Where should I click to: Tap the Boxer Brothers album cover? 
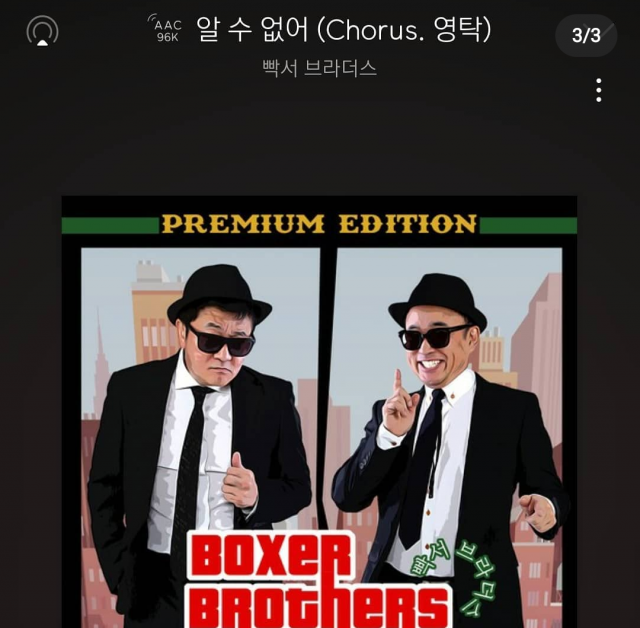click(319, 410)
